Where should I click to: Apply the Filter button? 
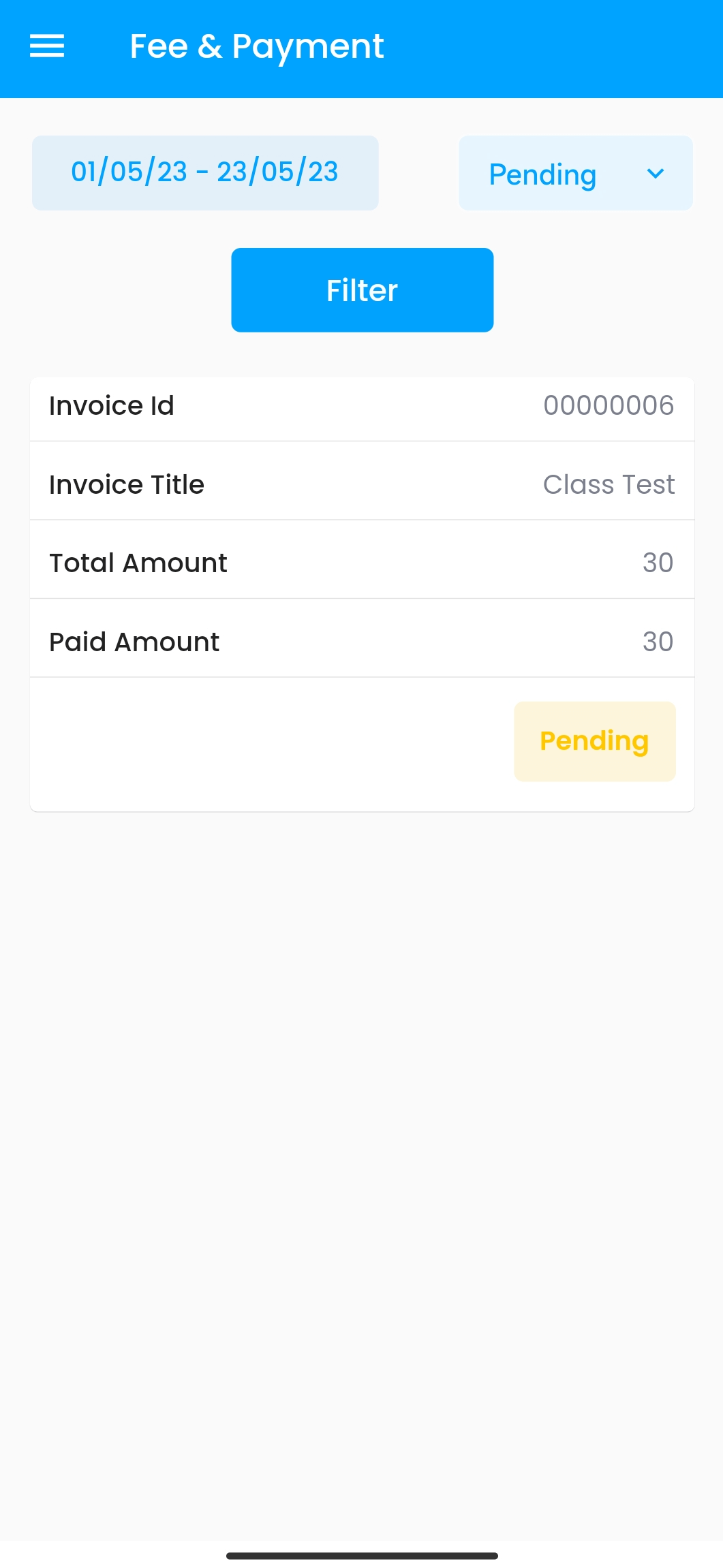click(x=362, y=290)
